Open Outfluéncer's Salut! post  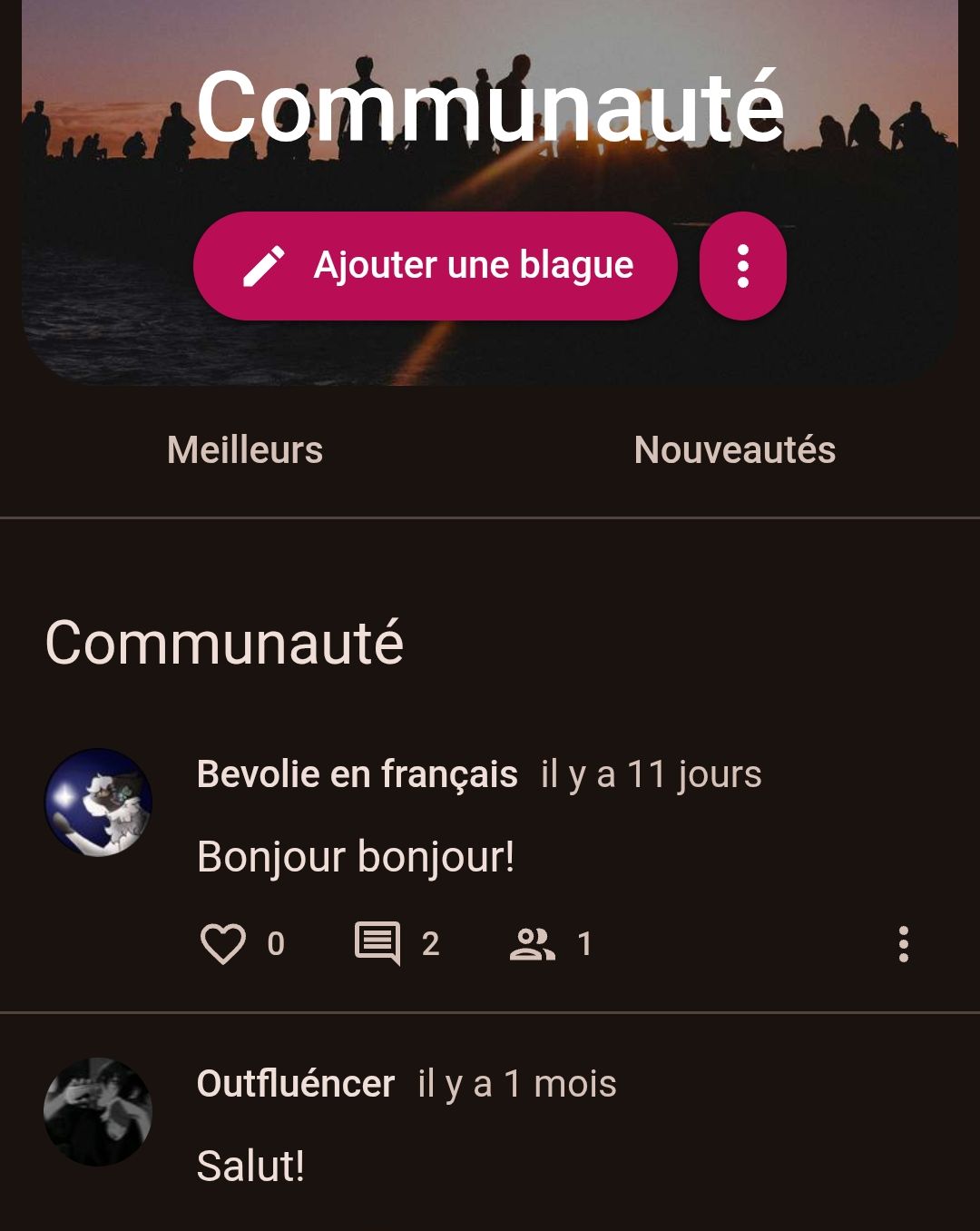(250, 1166)
